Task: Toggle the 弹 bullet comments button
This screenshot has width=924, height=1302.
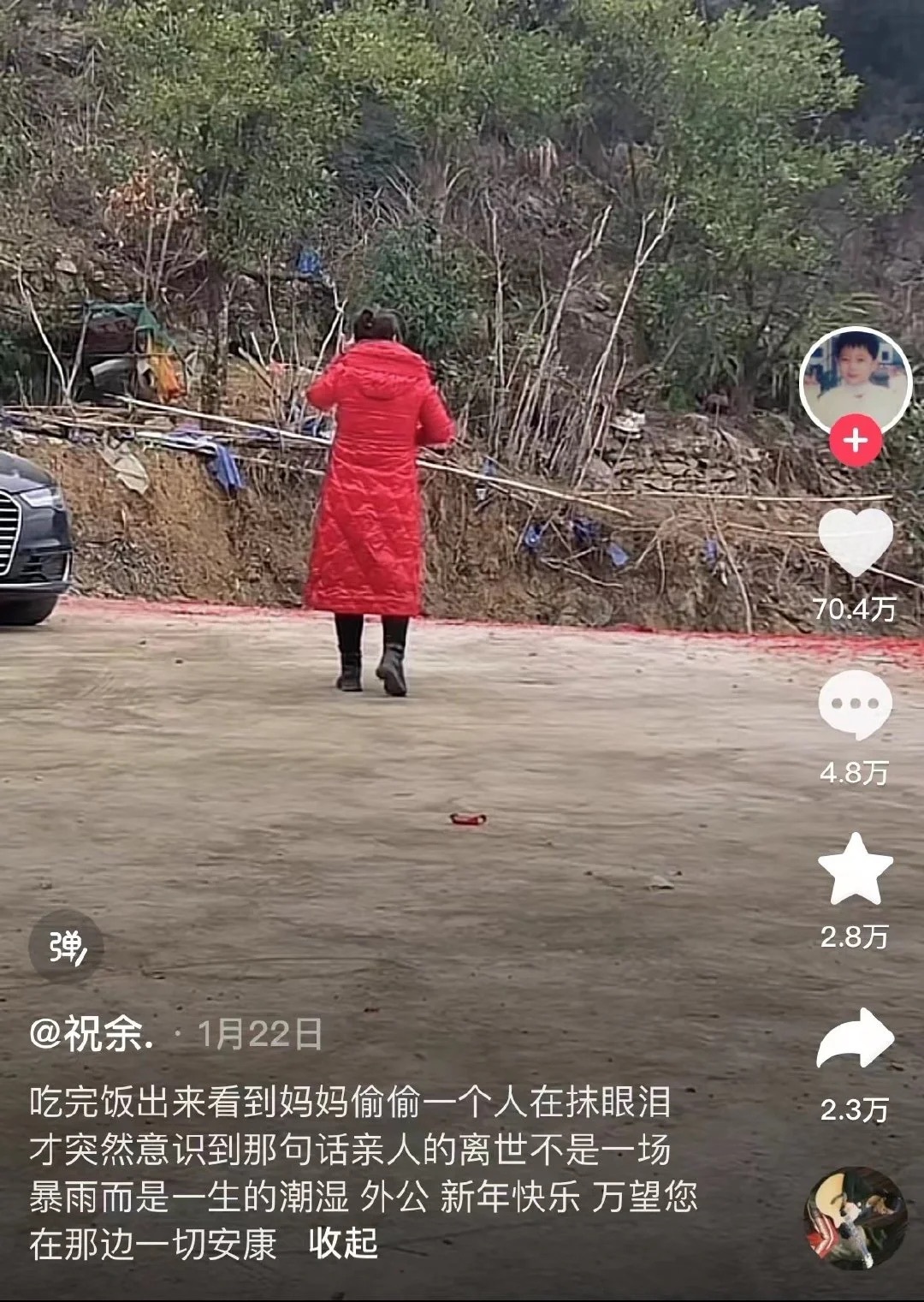Action: 66,948
